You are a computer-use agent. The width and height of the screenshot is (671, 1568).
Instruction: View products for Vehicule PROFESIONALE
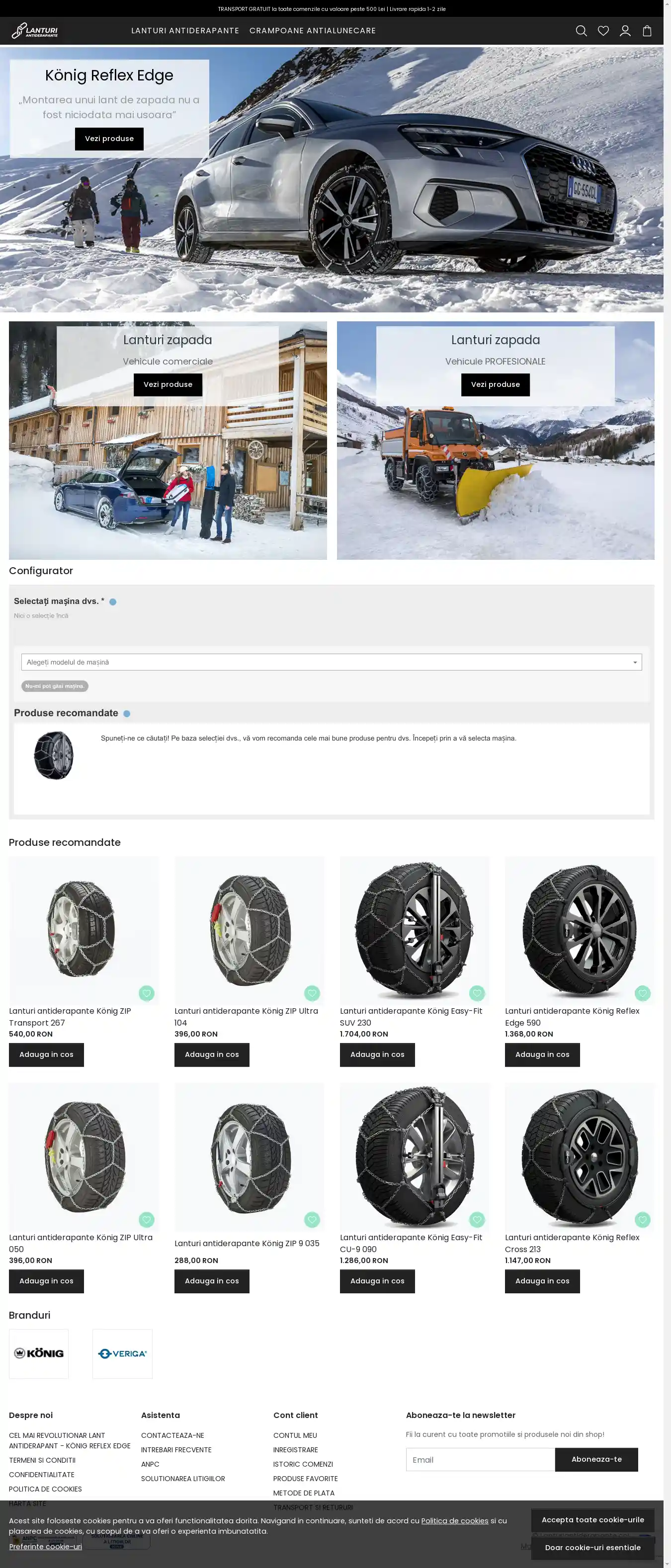tap(495, 385)
